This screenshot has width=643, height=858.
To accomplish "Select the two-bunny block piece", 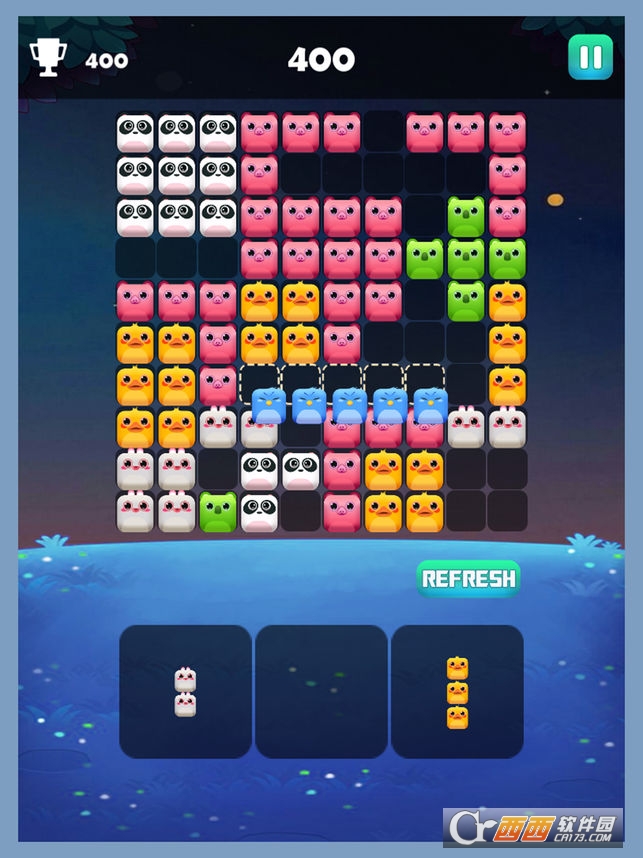I will pyautogui.click(x=185, y=692).
